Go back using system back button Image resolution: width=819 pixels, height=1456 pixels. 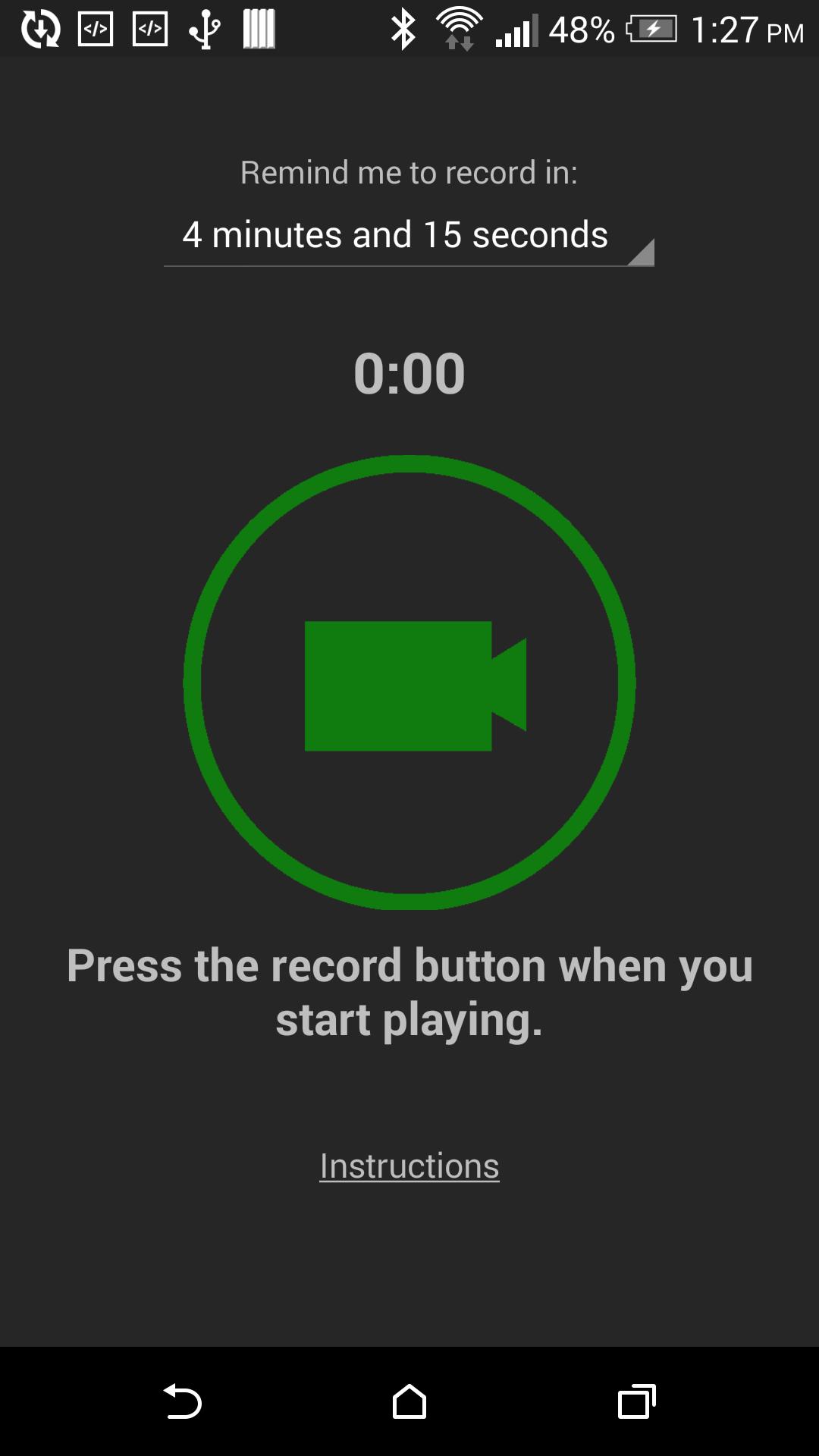(x=183, y=1401)
